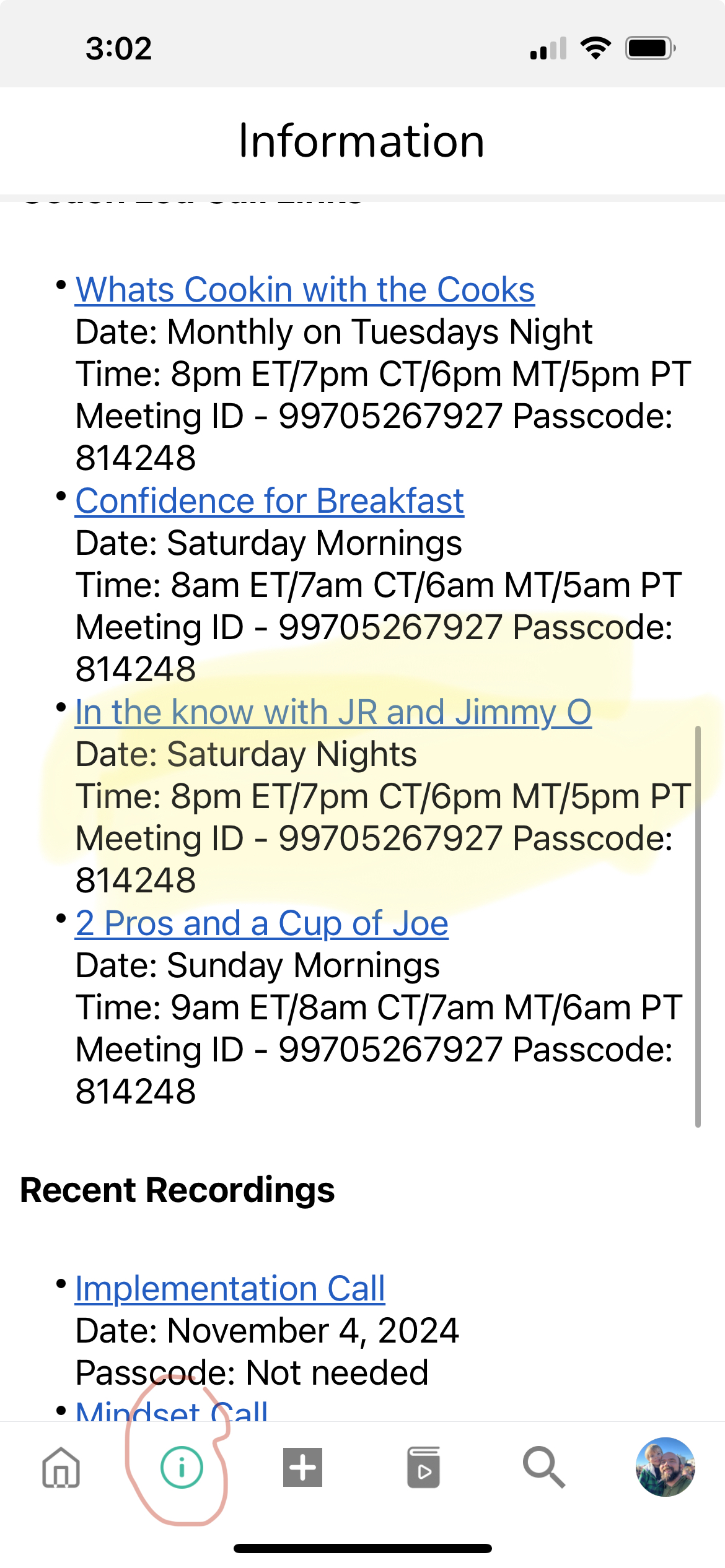Screen dimensions: 725x1568
Task: Open the profile picture tab
Action: click(x=665, y=1467)
